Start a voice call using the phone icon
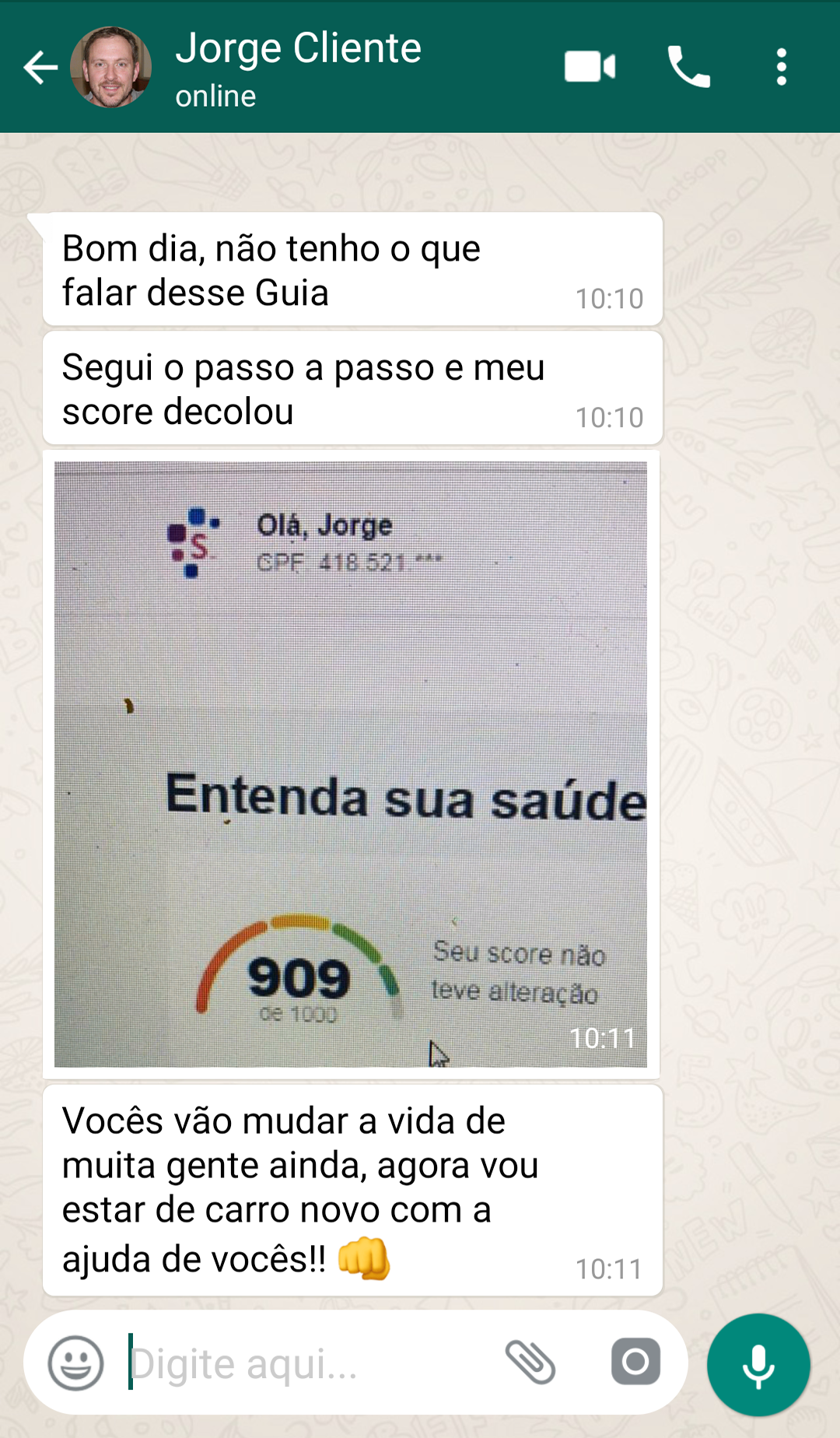This screenshot has height=1438, width=840. (688, 67)
